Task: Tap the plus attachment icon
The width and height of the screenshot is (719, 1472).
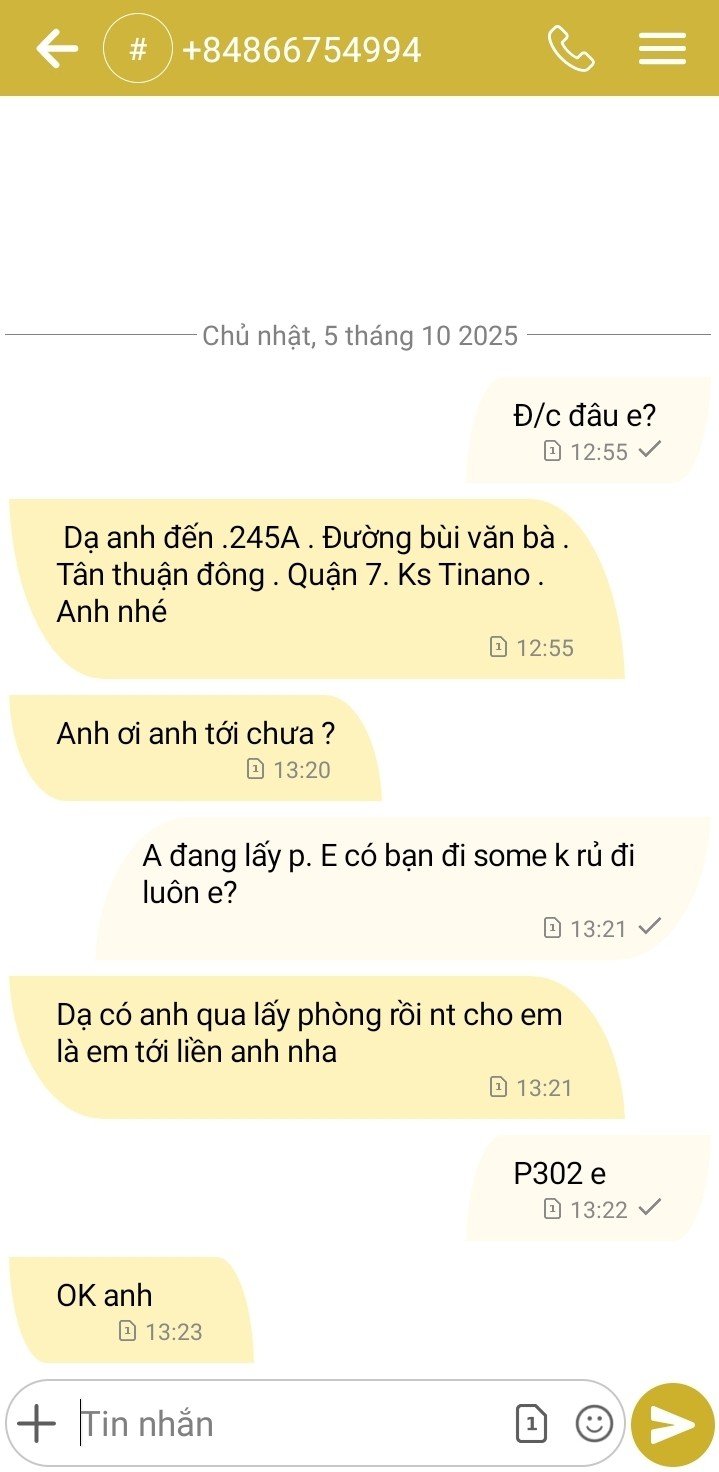Action: (37, 1423)
